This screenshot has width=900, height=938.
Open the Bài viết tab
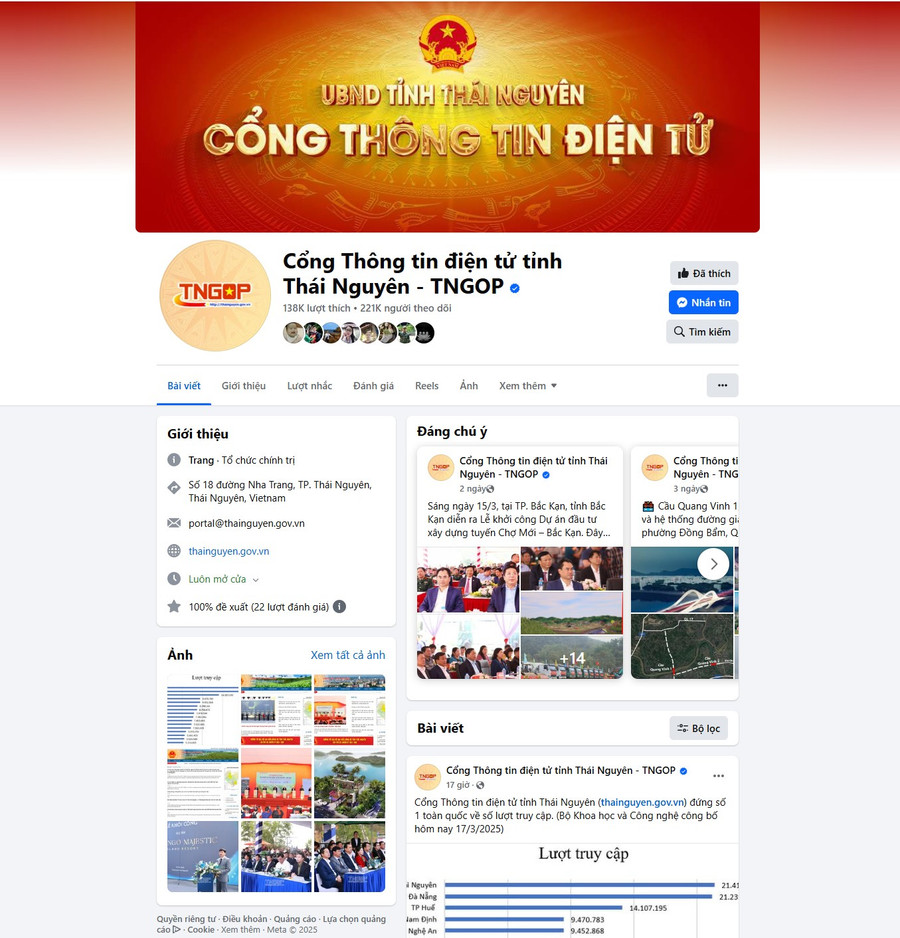coord(184,386)
